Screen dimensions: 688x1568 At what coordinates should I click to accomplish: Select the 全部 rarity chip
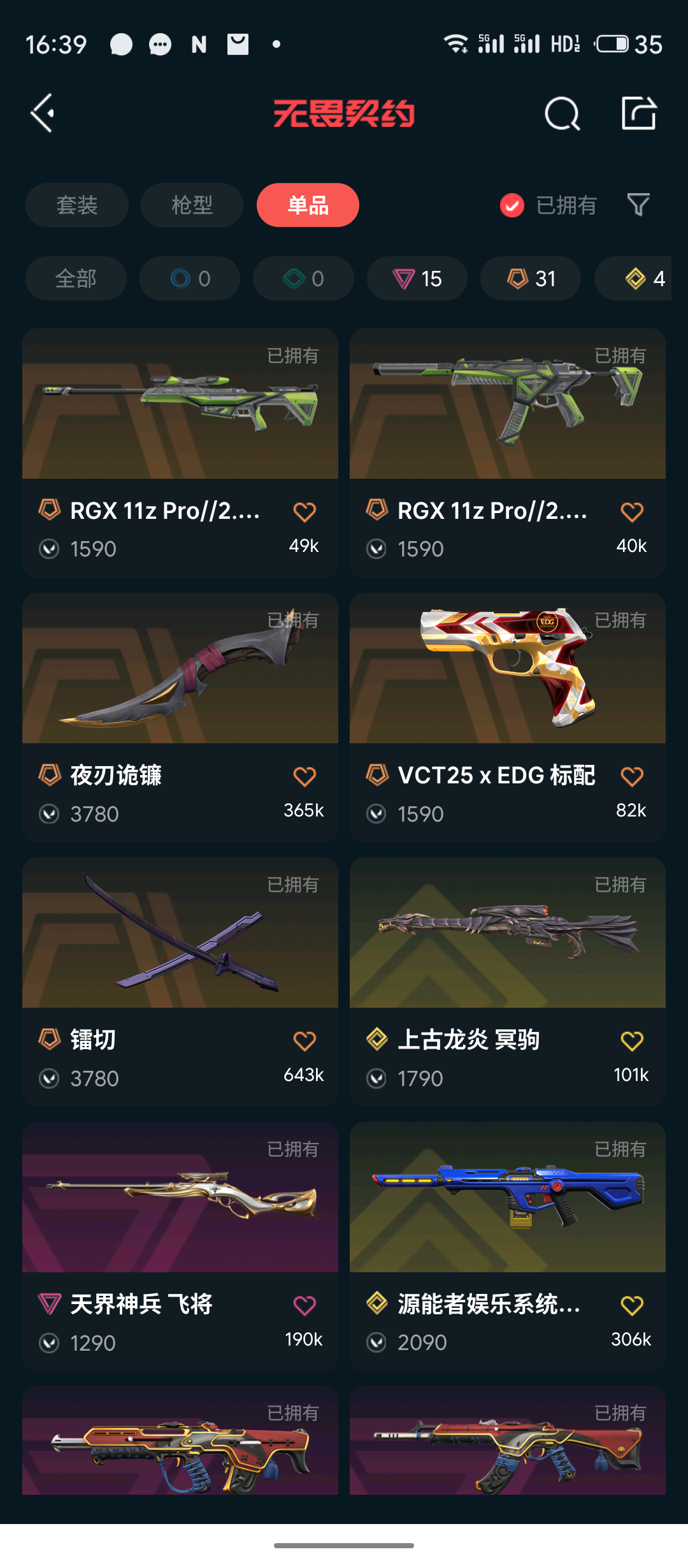tap(76, 279)
